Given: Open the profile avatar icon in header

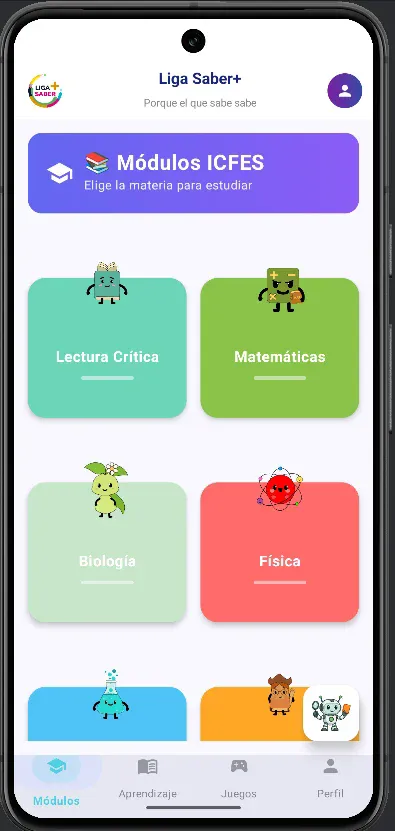Looking at the screenshot, I should pyautogui.click(x=345, y=91).
